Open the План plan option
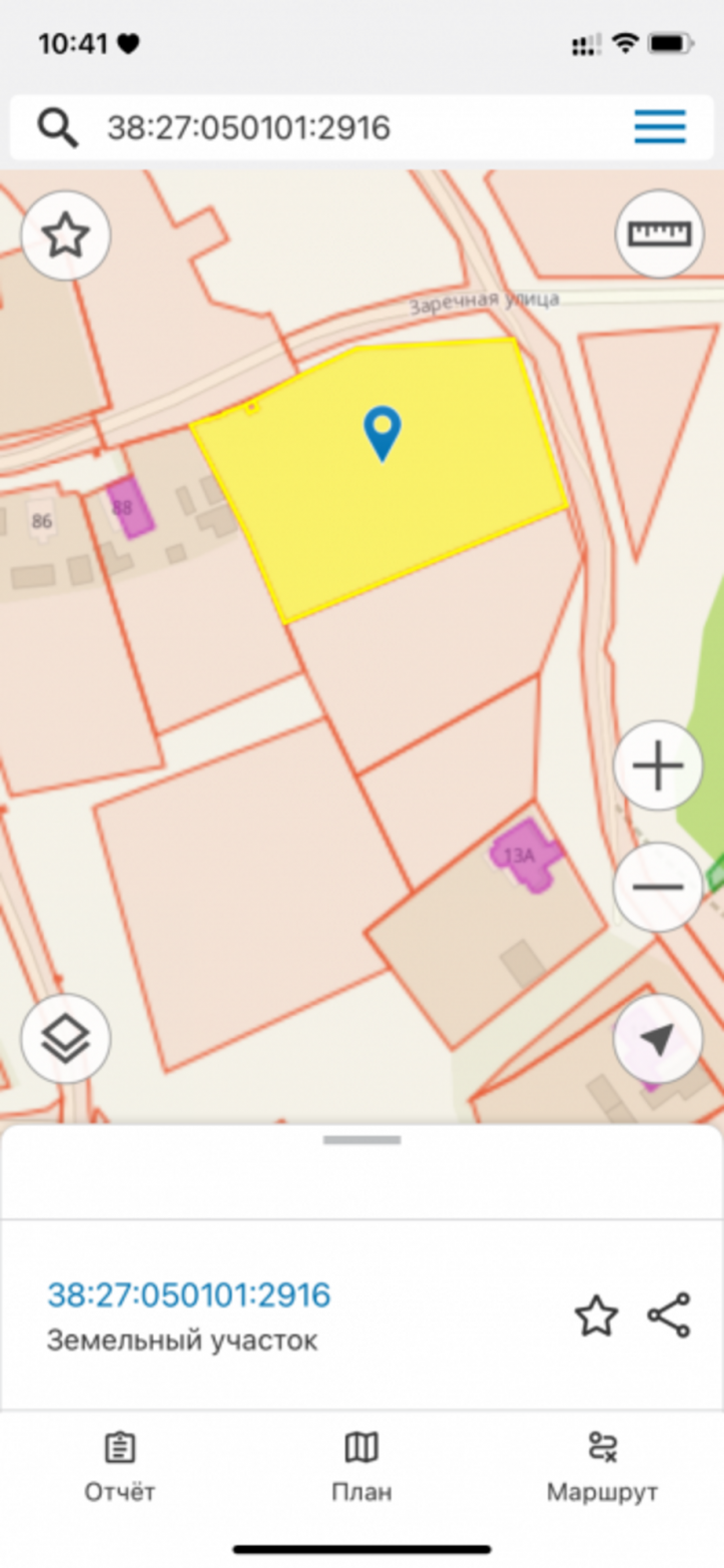The width and height of the screenshot is (724, 1568). coord(362,1467)
